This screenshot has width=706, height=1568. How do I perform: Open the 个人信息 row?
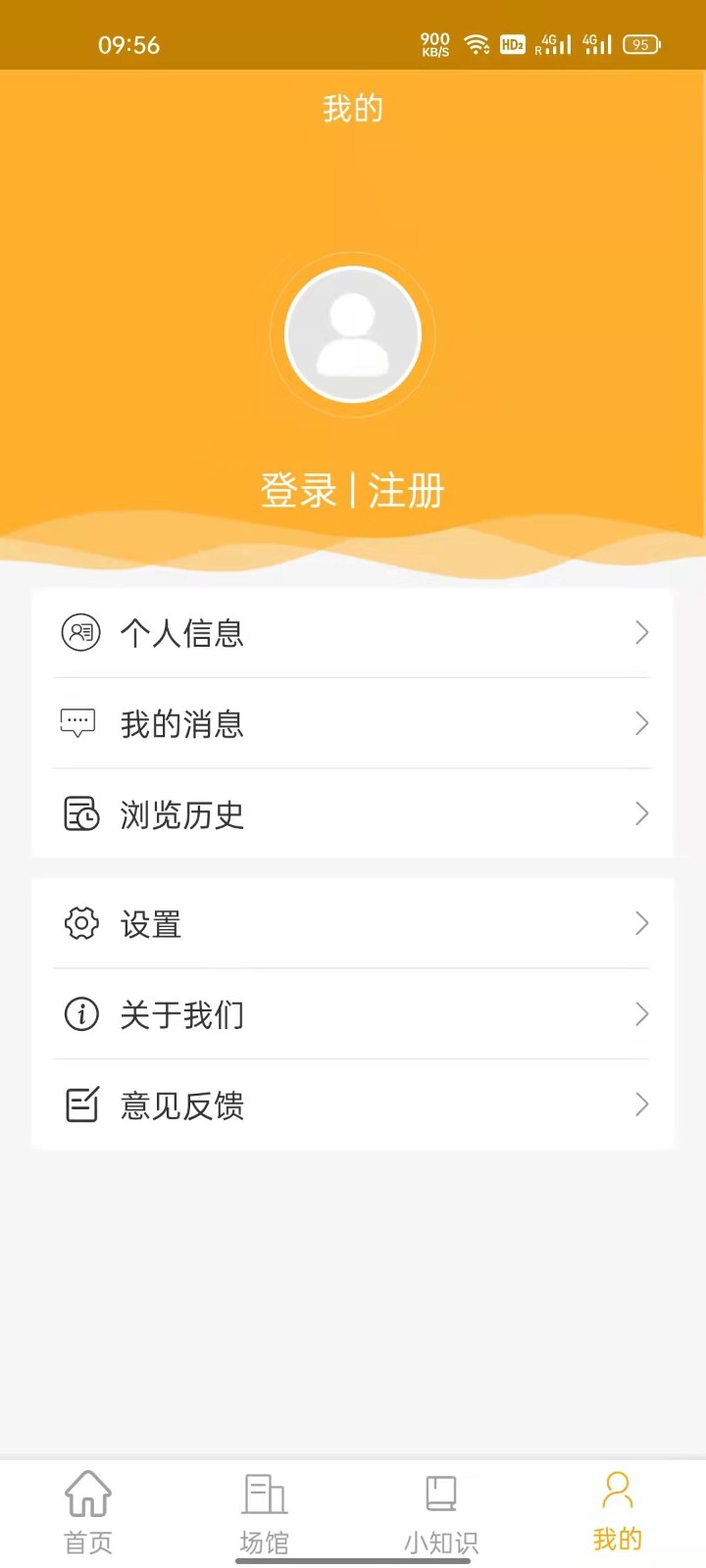[353, 633]
